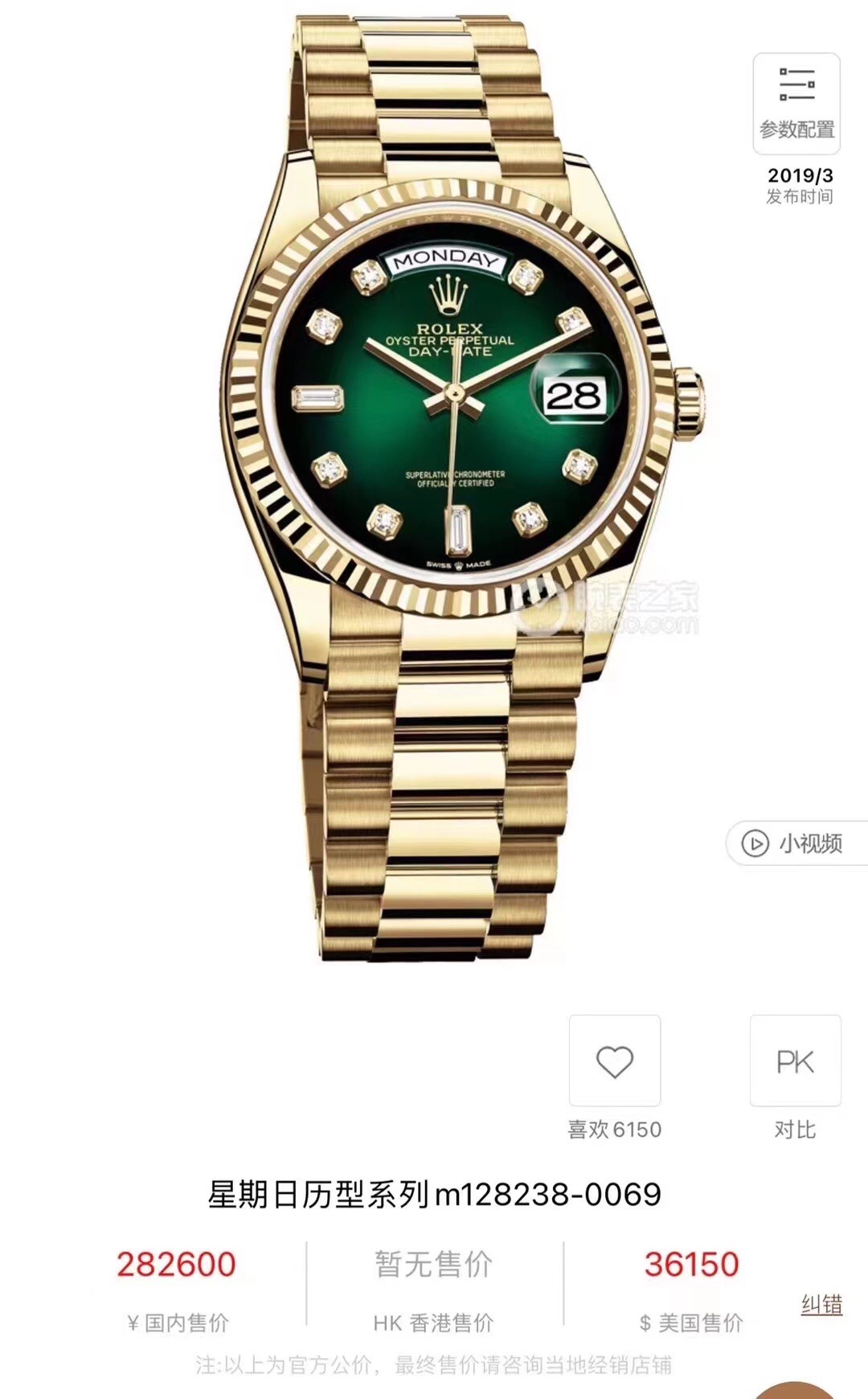The width and height of the screenshot is (868, 1399).
Task: Play the 小视频 short video
Action: click(x=794, y=843)
